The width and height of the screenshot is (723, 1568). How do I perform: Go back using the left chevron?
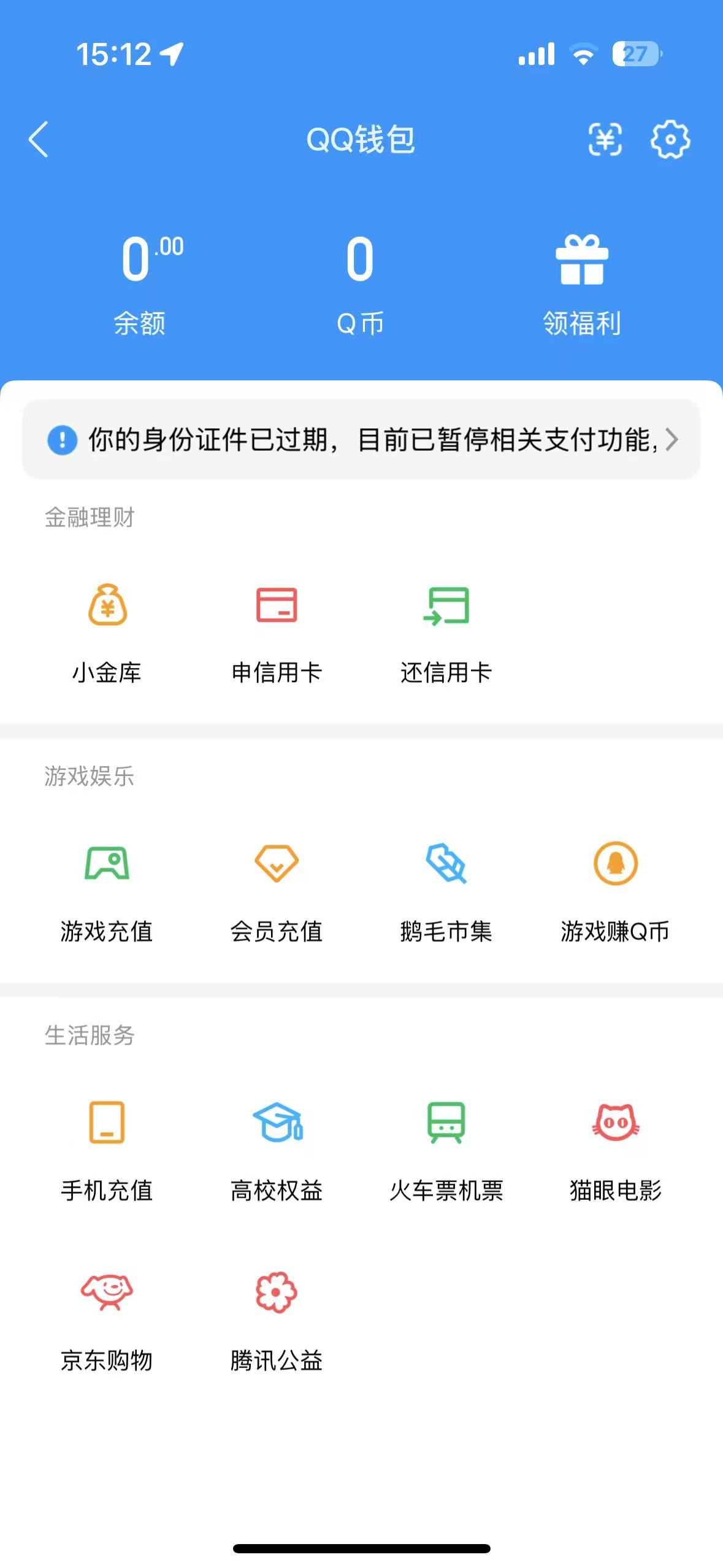[39, 140]
